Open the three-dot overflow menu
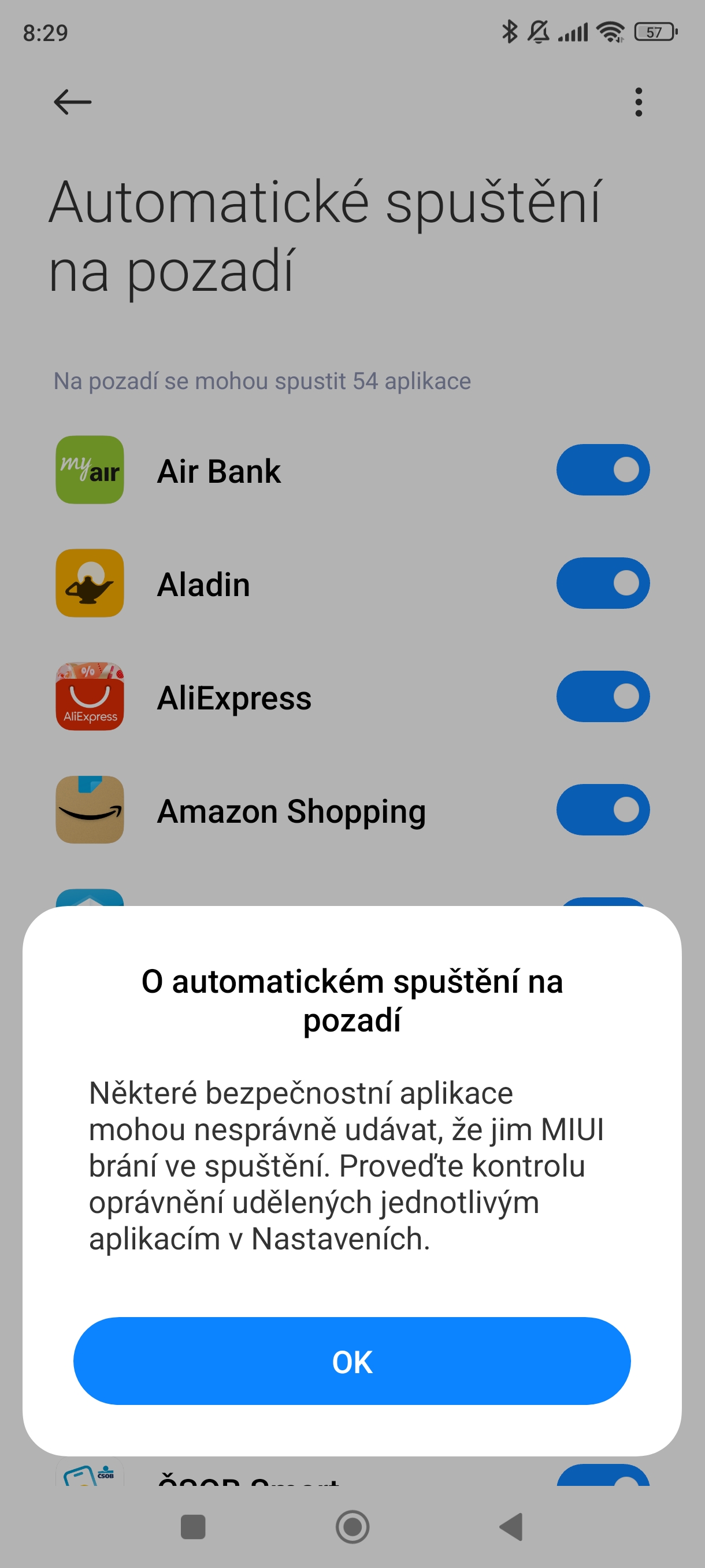 638,102
